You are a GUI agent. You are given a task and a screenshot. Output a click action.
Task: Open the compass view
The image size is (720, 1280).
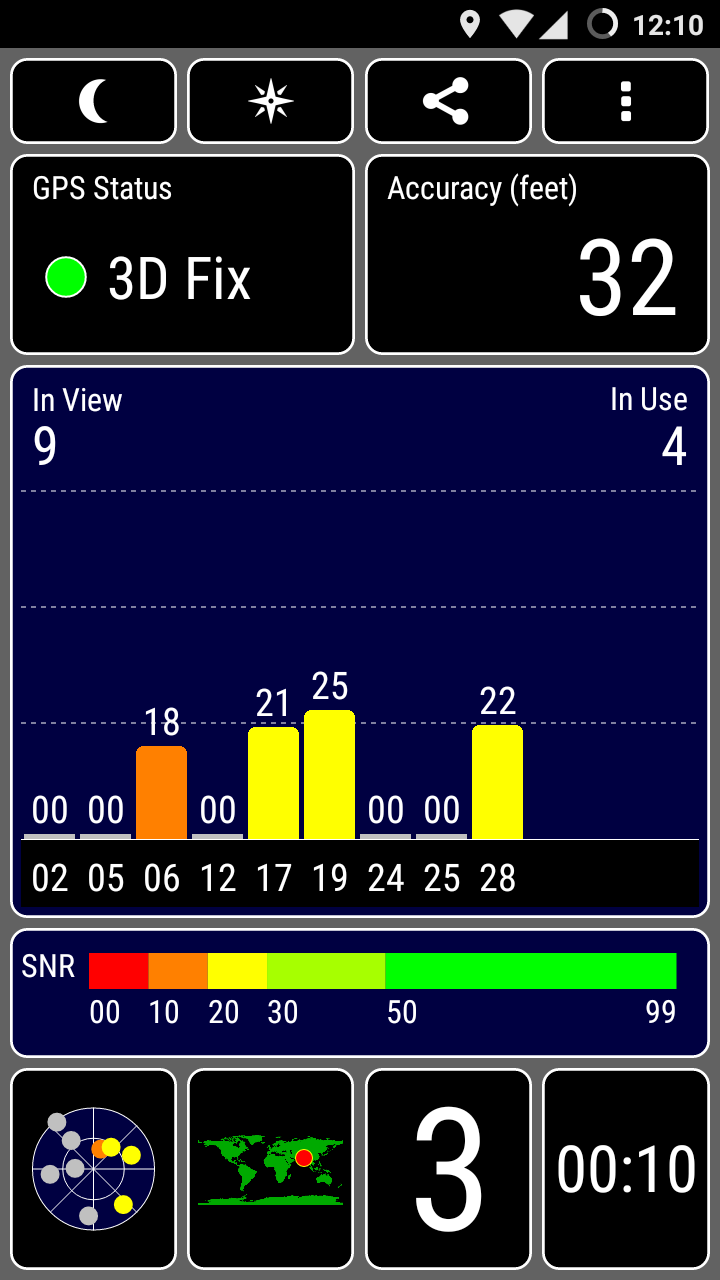point(270,101)
